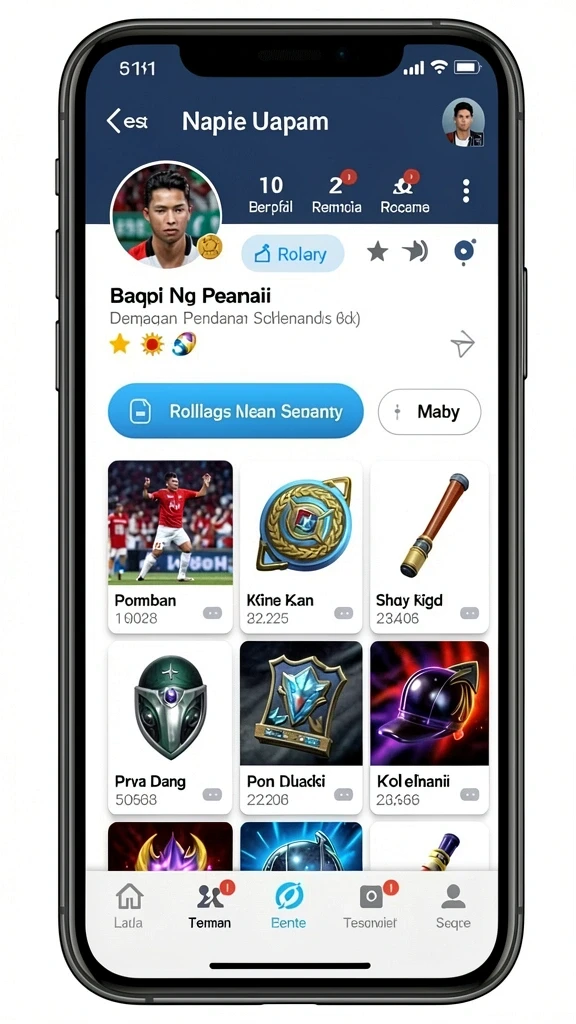Open the Prva Dang helmet card
The image size is (576, 1024).
(170, 727)
